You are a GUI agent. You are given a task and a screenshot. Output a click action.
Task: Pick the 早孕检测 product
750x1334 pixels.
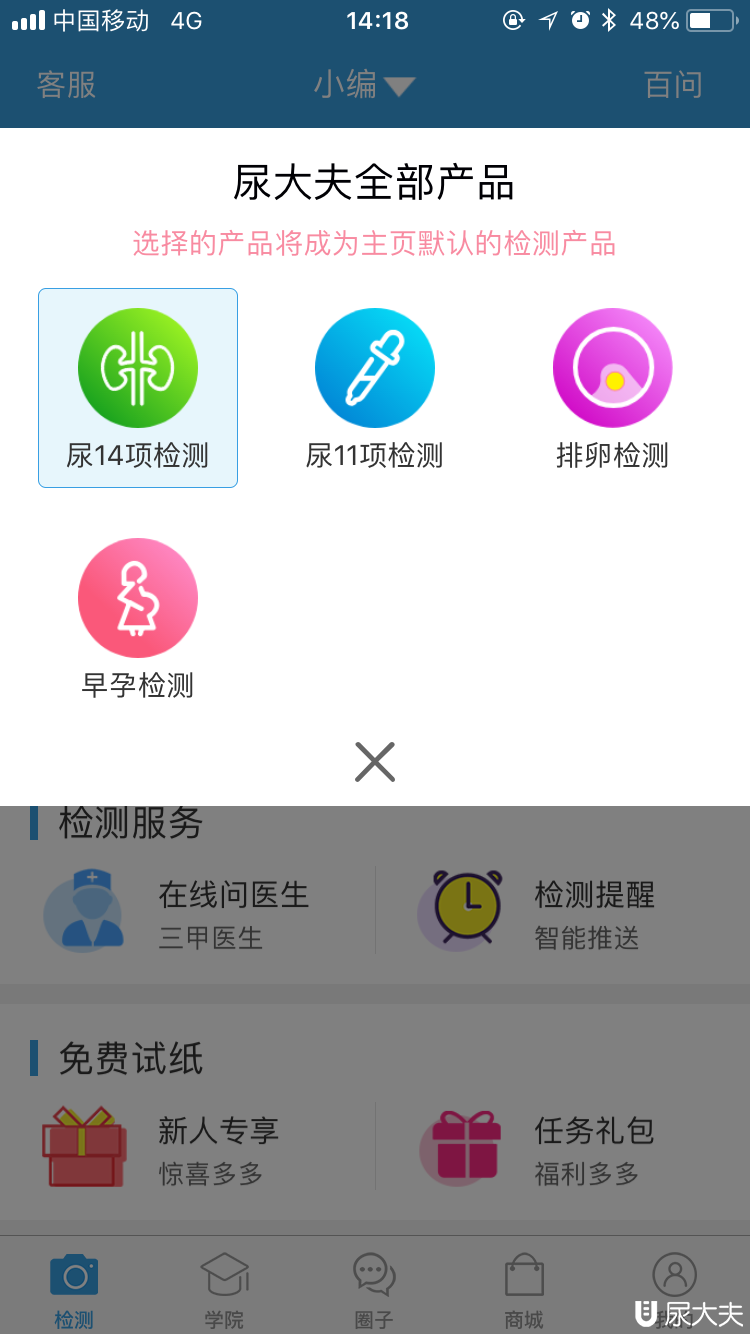point(138,618)
